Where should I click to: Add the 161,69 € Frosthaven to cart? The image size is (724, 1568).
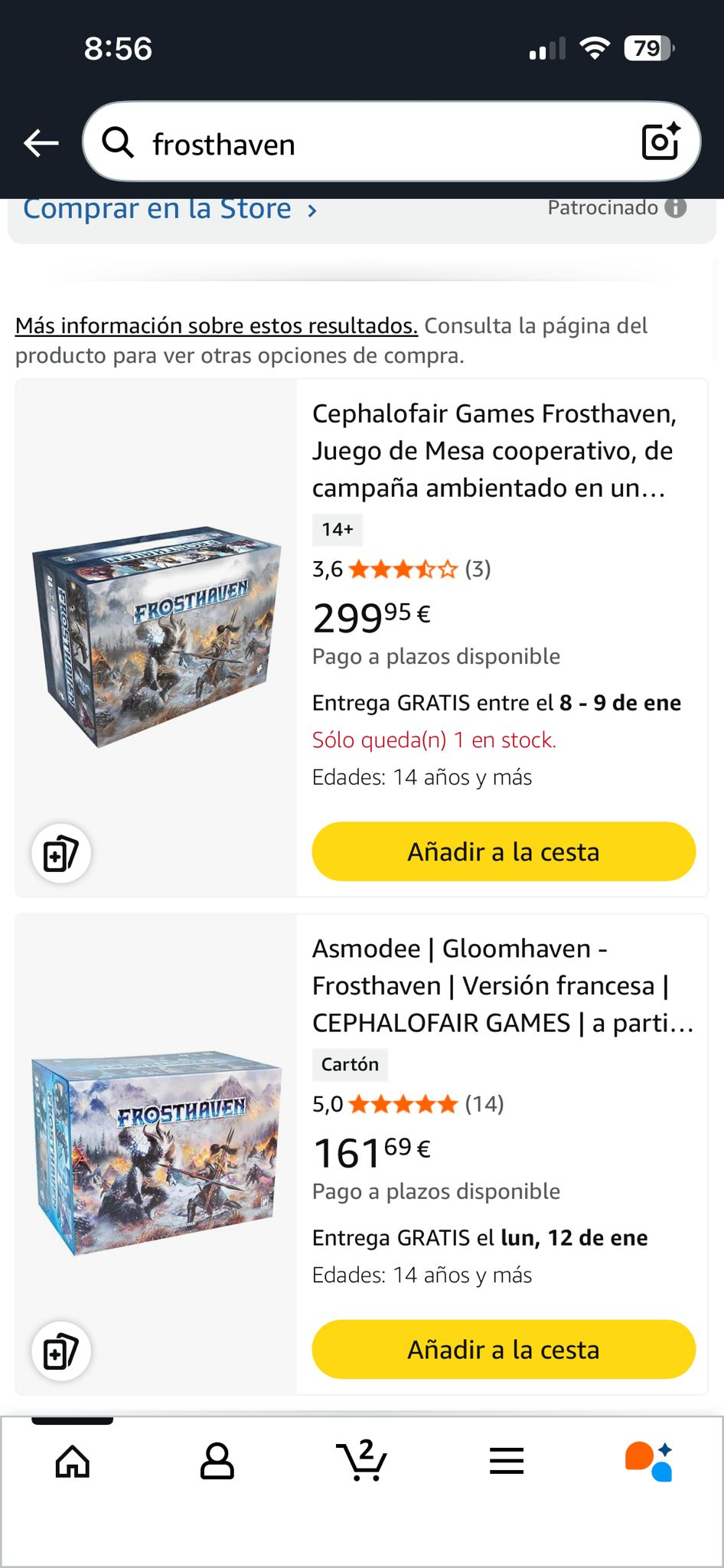504,1349
